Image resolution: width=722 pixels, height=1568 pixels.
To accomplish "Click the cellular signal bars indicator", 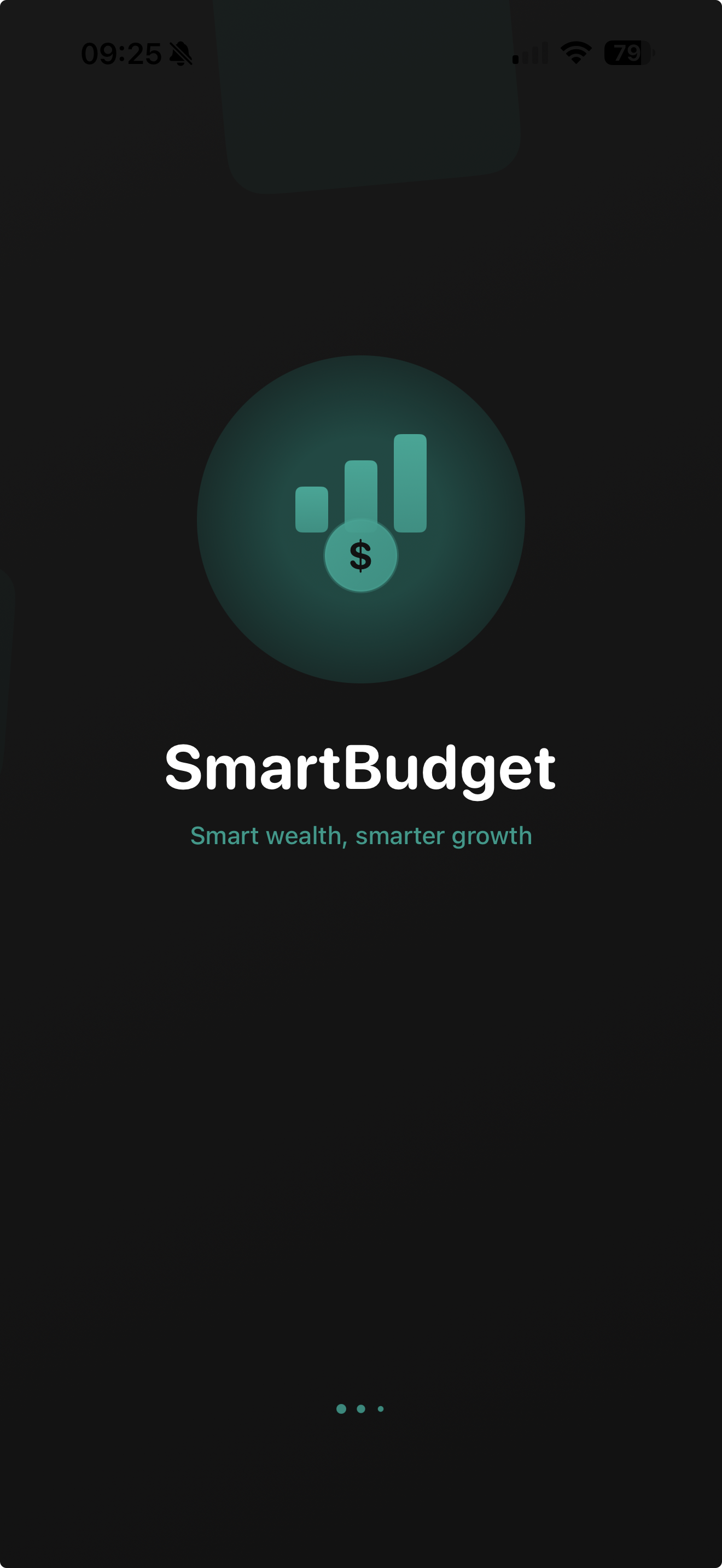I will click(529, 53).
